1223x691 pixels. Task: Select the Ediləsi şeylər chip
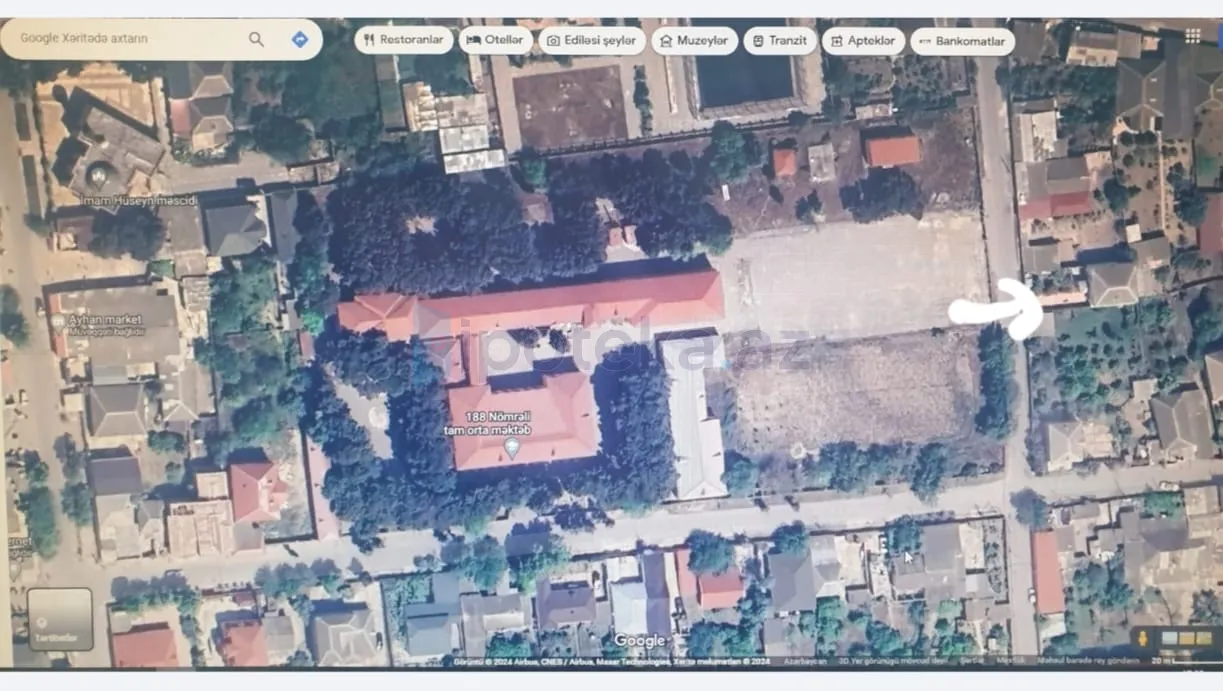click(x=592, y=40)
